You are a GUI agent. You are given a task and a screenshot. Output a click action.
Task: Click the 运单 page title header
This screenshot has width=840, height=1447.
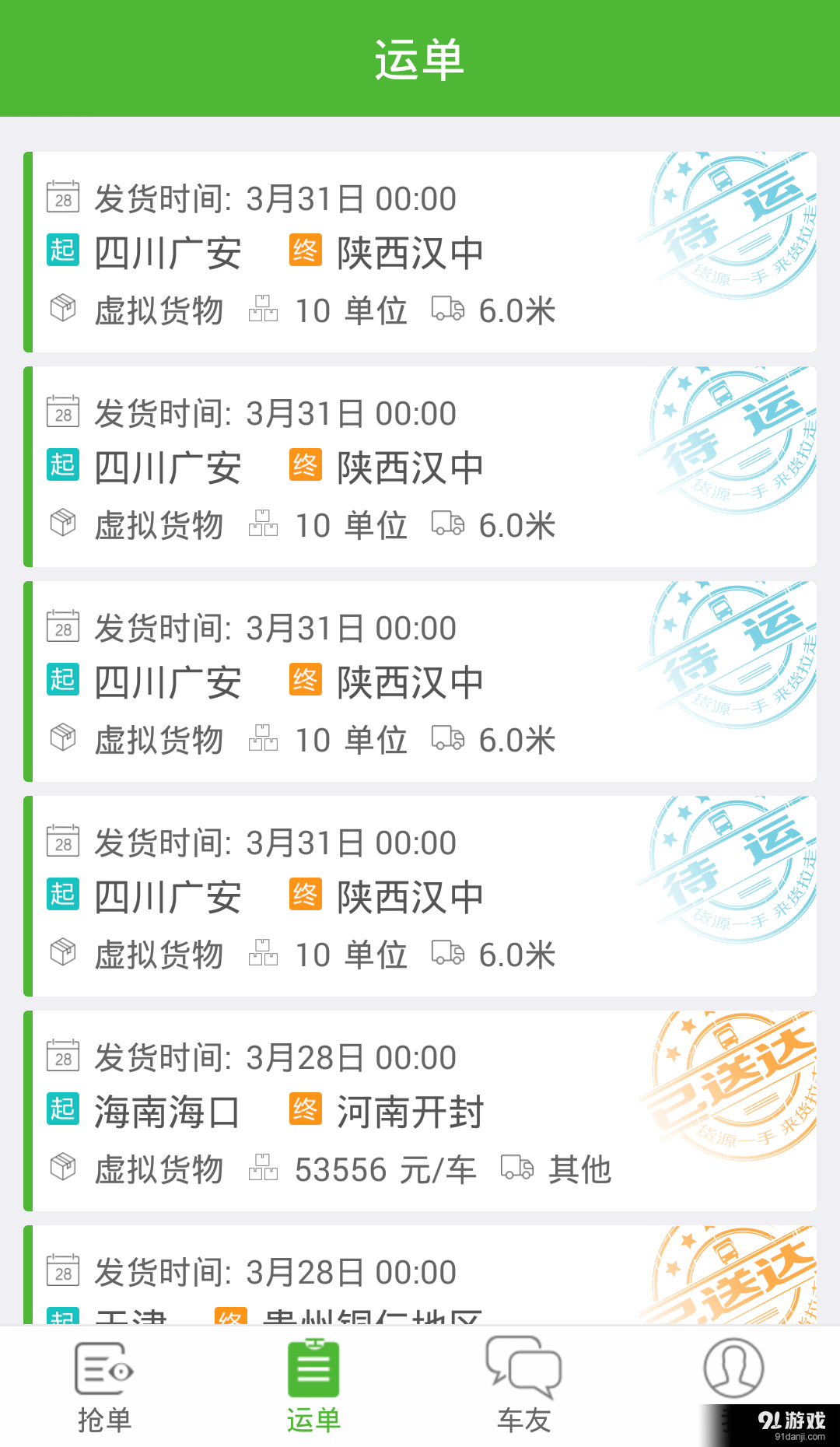pos(420,58)
